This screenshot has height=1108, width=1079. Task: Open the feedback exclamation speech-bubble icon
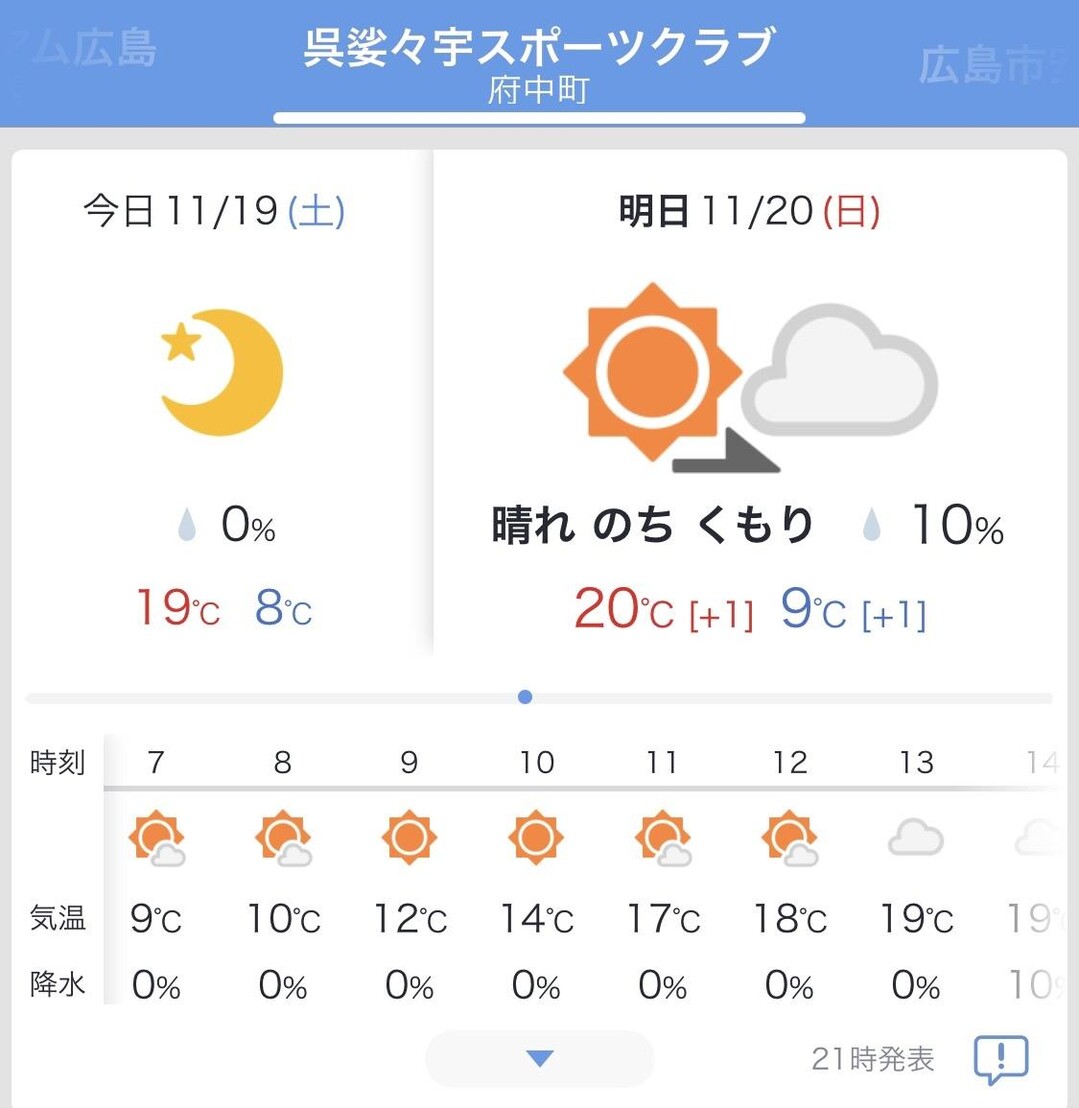[1001, 1057]
